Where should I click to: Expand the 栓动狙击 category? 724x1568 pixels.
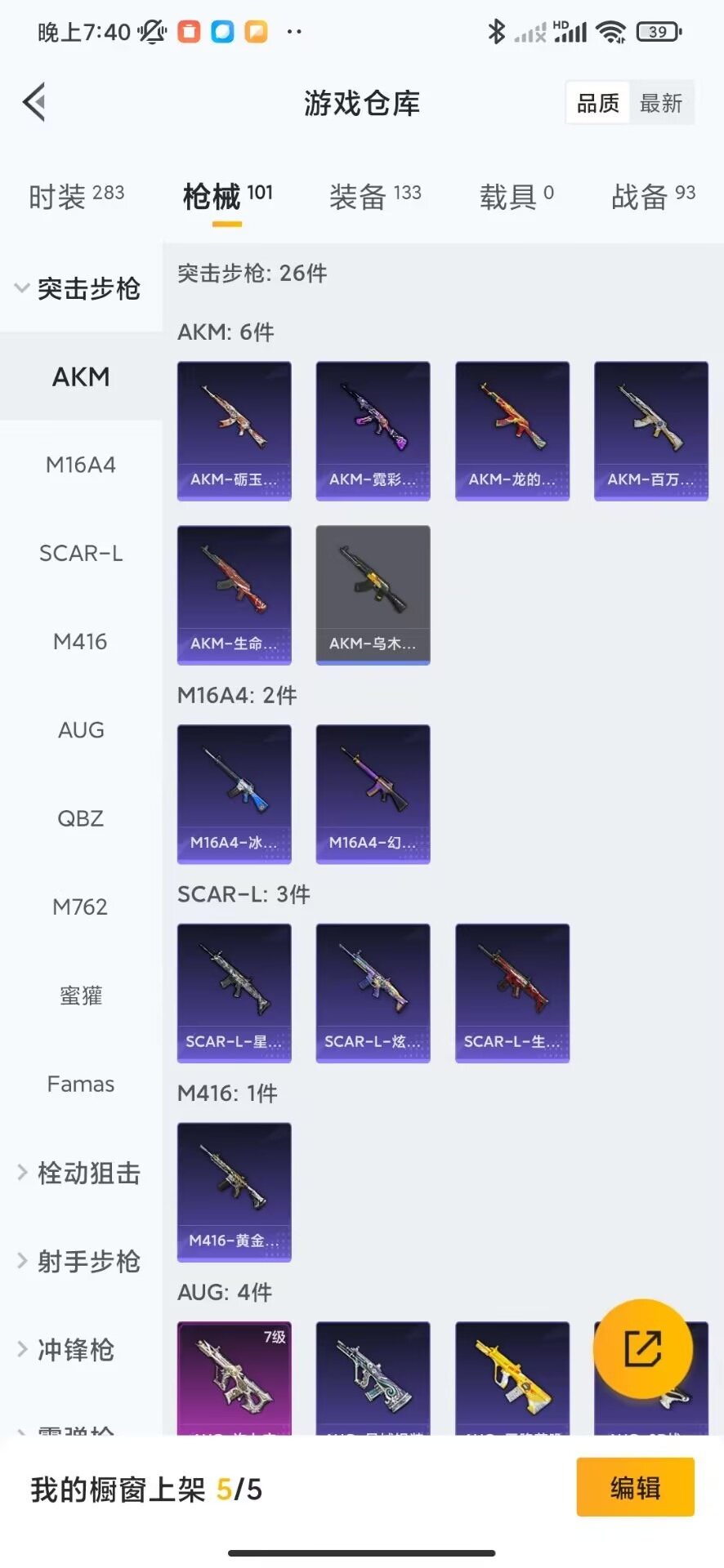(80, 1173)
